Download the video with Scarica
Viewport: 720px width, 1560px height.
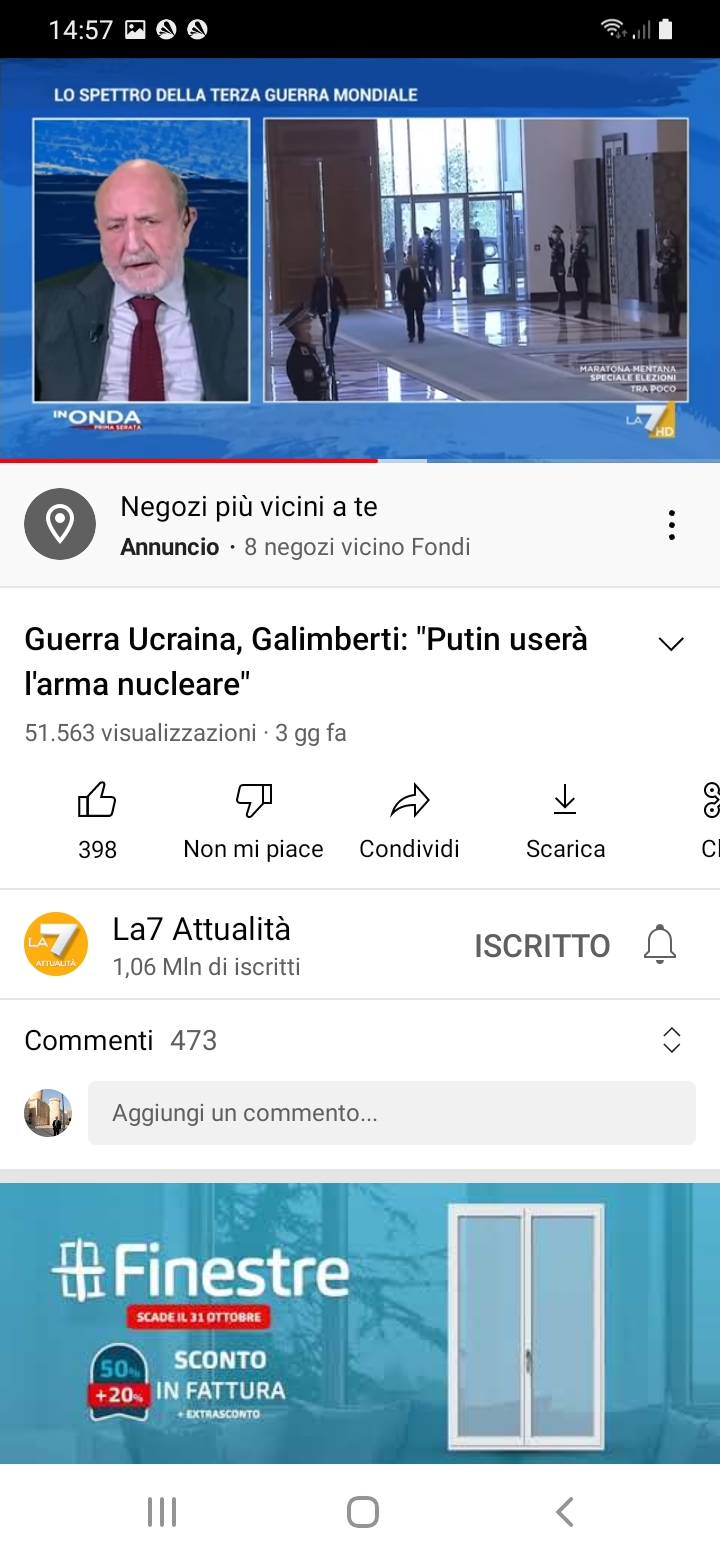point(565,820)
